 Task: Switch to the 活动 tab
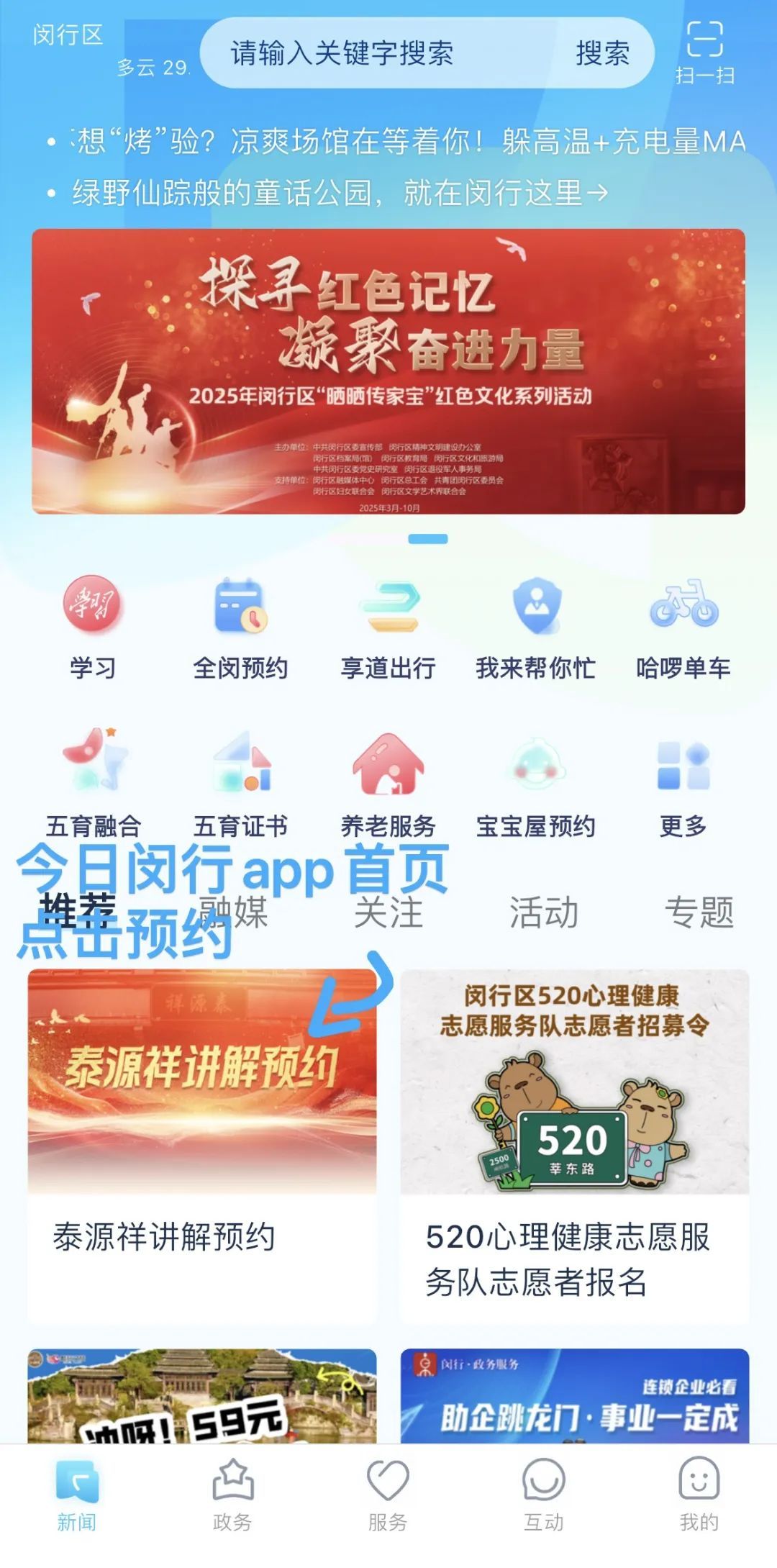click(x=544, y=912)
